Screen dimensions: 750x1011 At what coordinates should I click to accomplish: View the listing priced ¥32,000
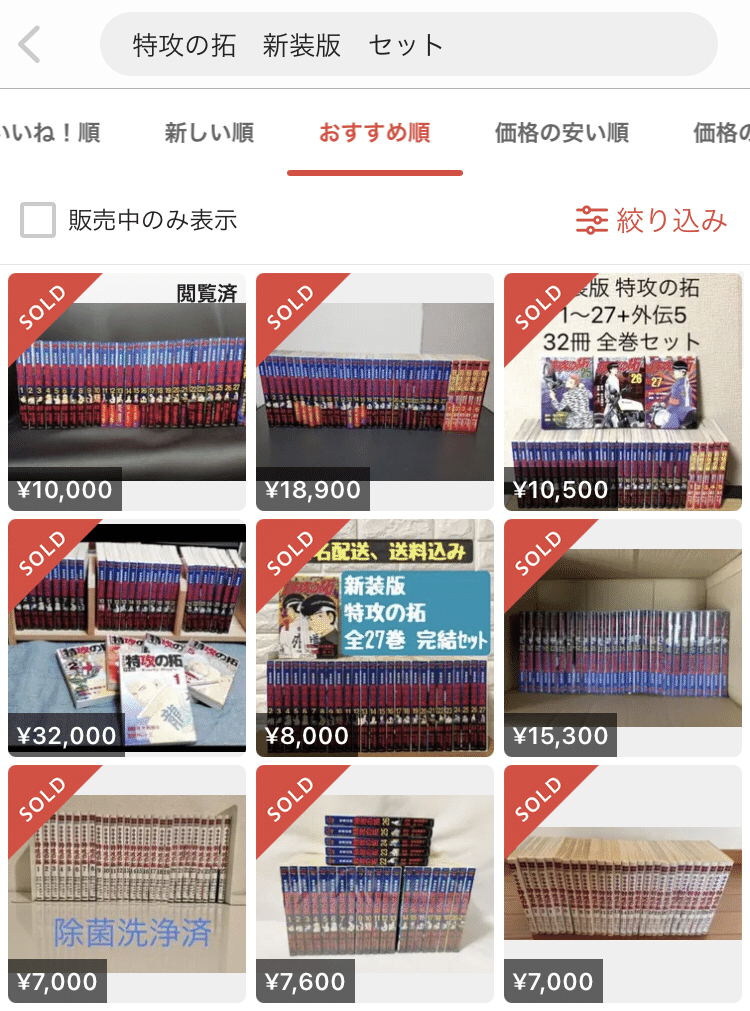(x=127, y=637)
